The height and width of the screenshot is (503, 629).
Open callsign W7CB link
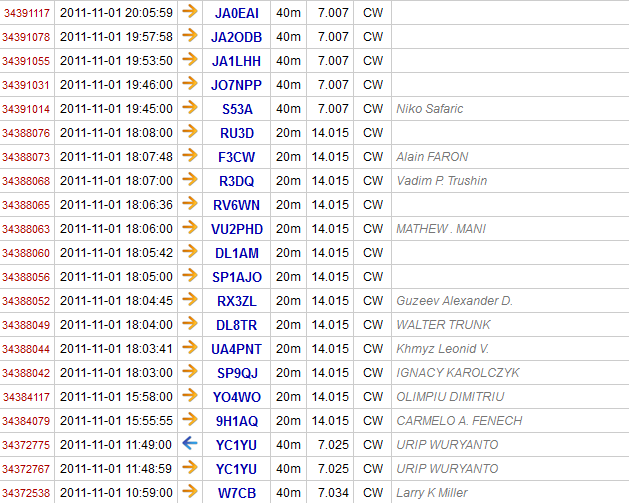[237, 493]
